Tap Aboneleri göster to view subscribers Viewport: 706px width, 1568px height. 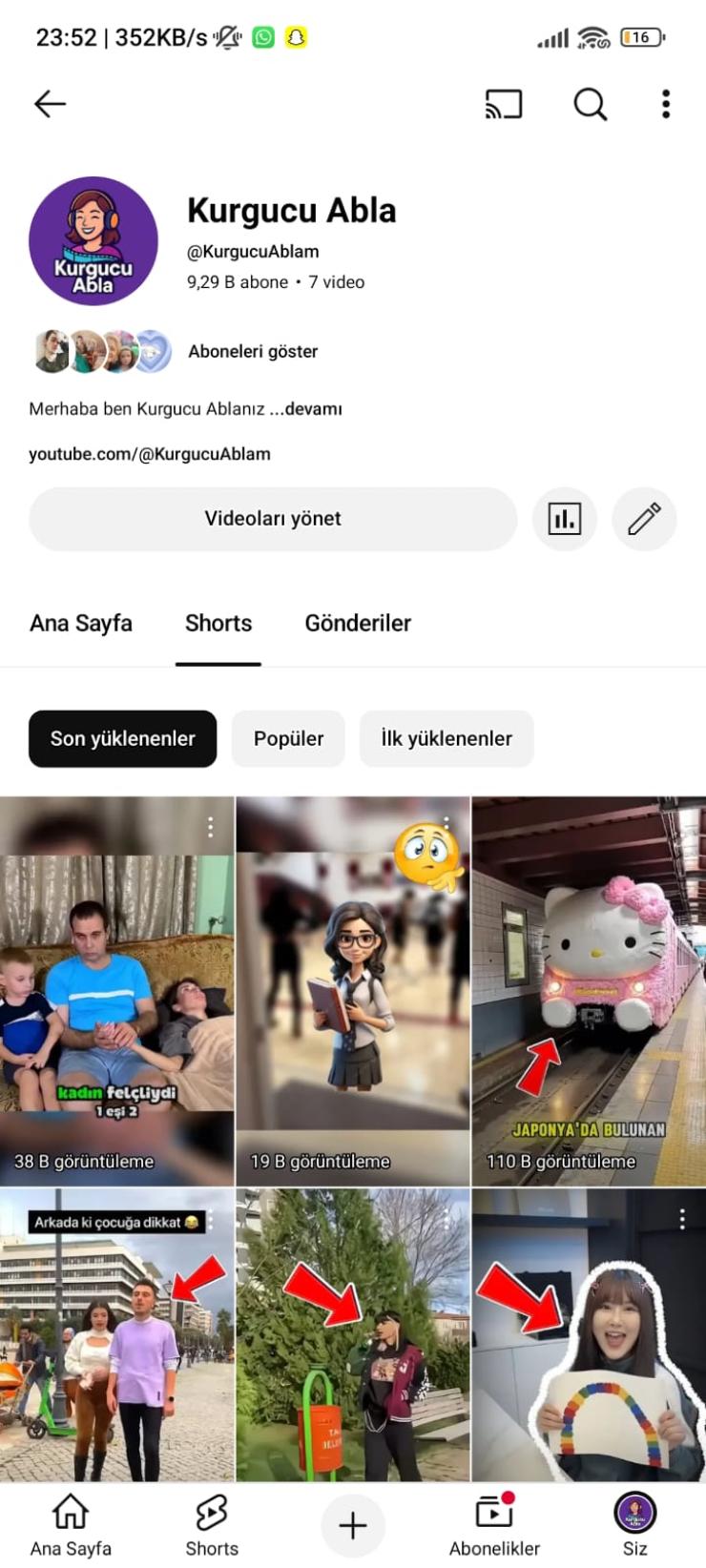click(x=253, y=351)
